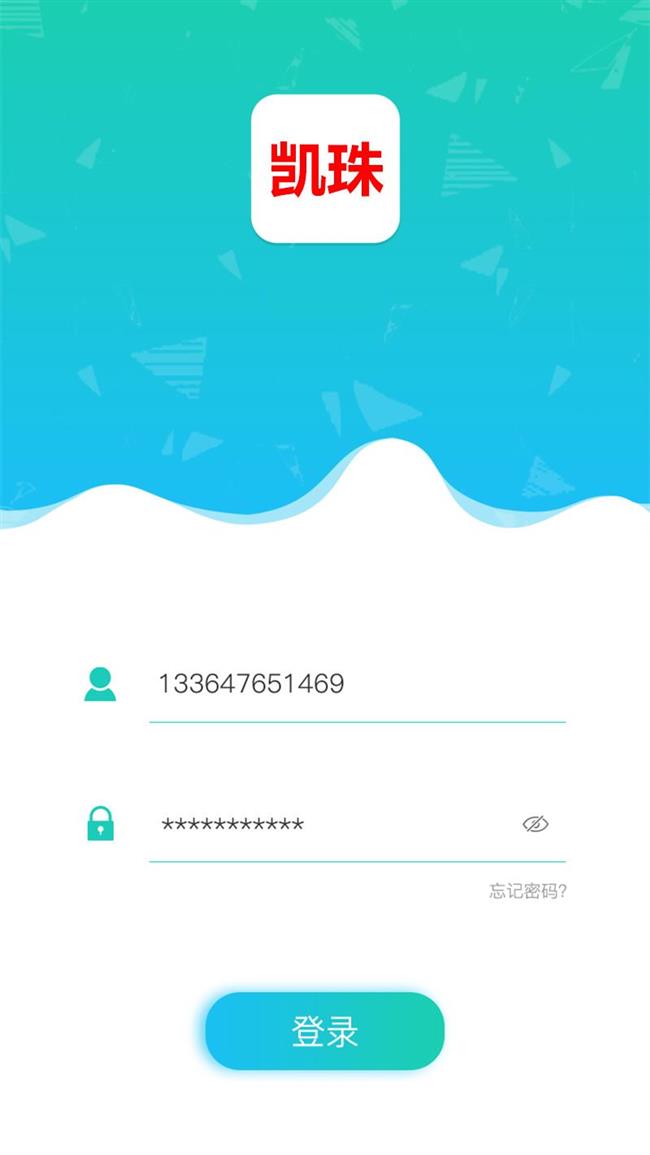Tap the 登录 login button
Screen dimensions: 650x1155
[x=325, y=1031]
